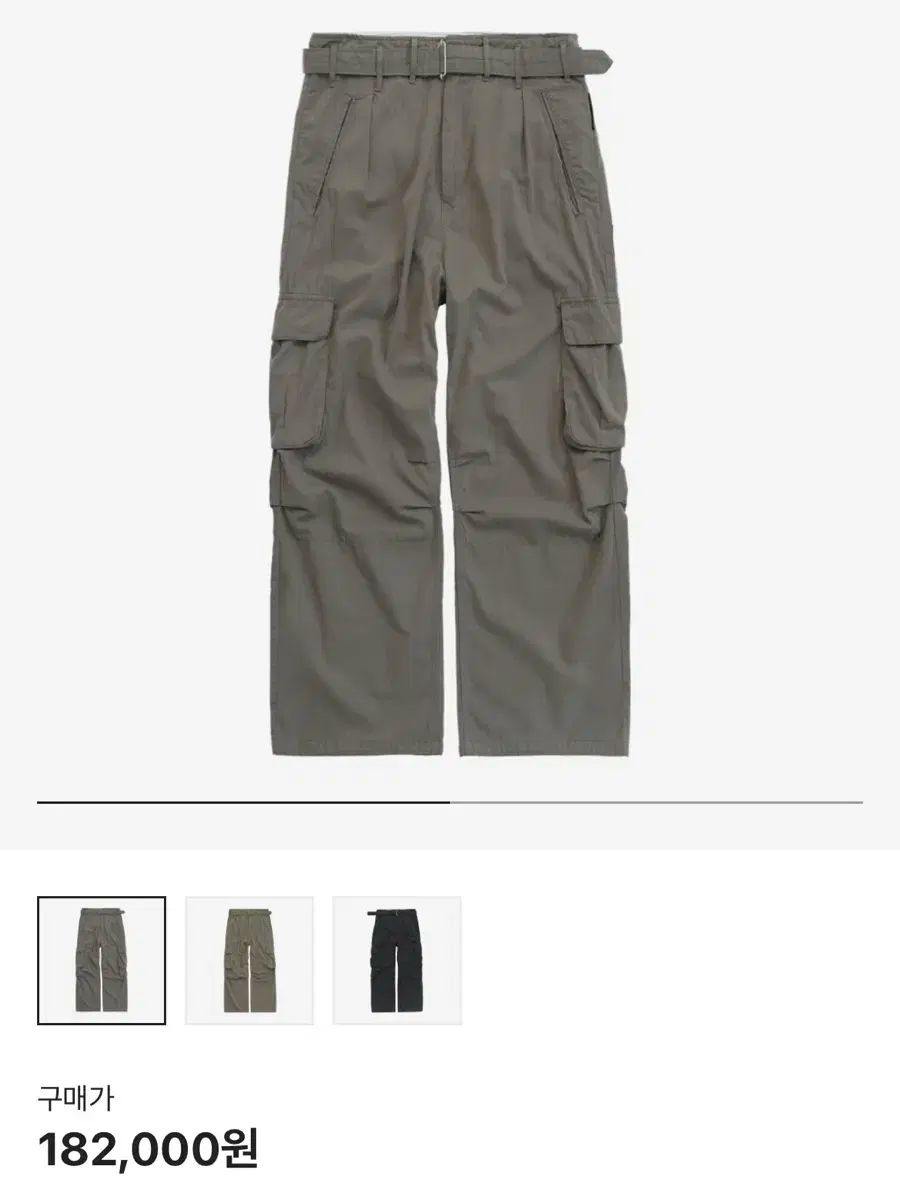Select the black pants thumbnail

397,960
